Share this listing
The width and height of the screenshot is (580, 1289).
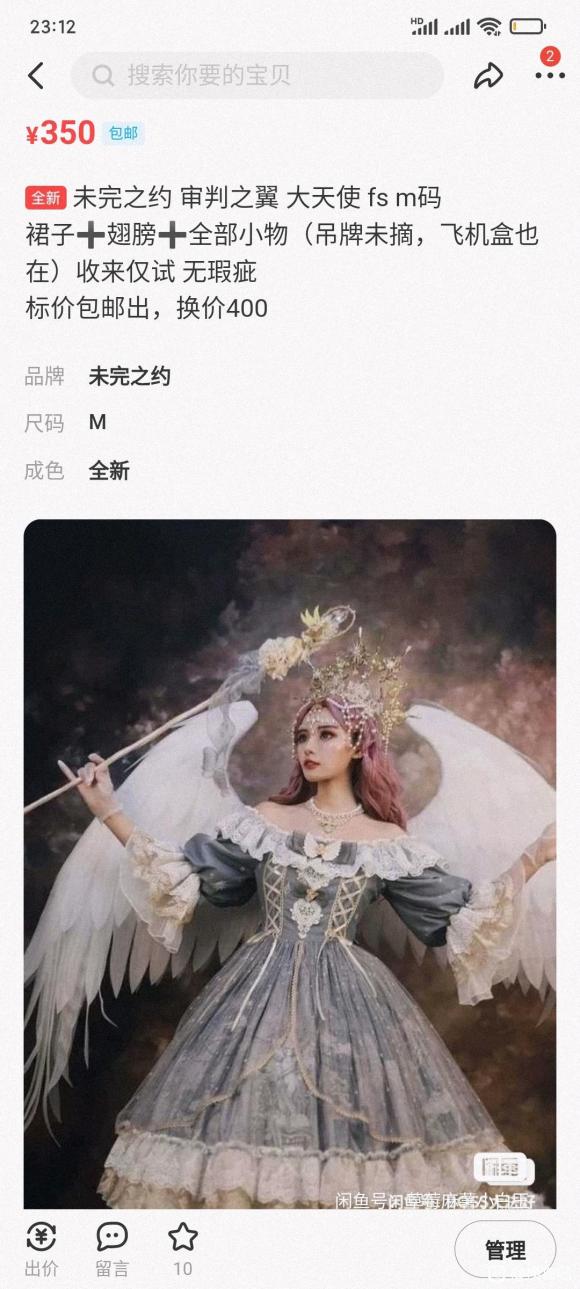(488, 75)
